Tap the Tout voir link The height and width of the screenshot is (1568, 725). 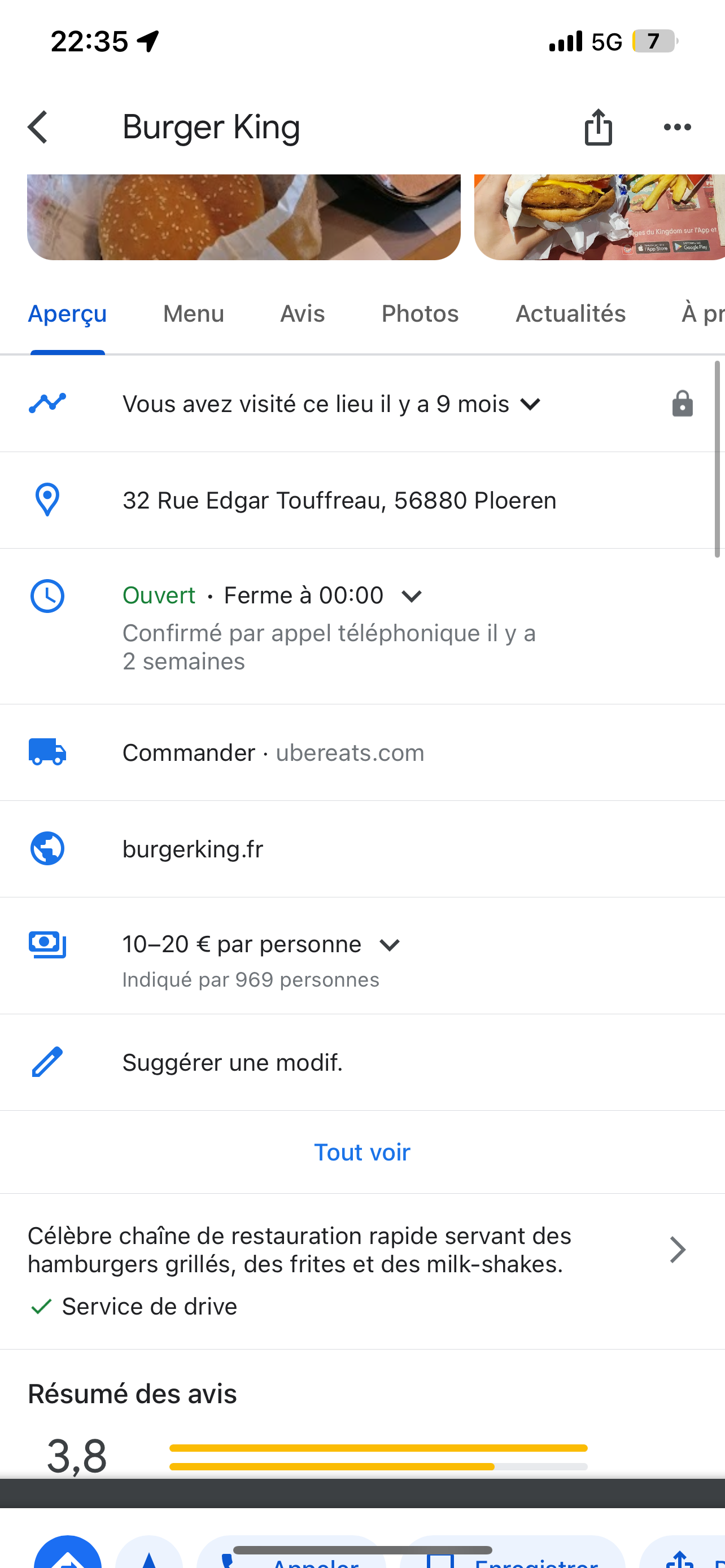(x=362, y=1152)
